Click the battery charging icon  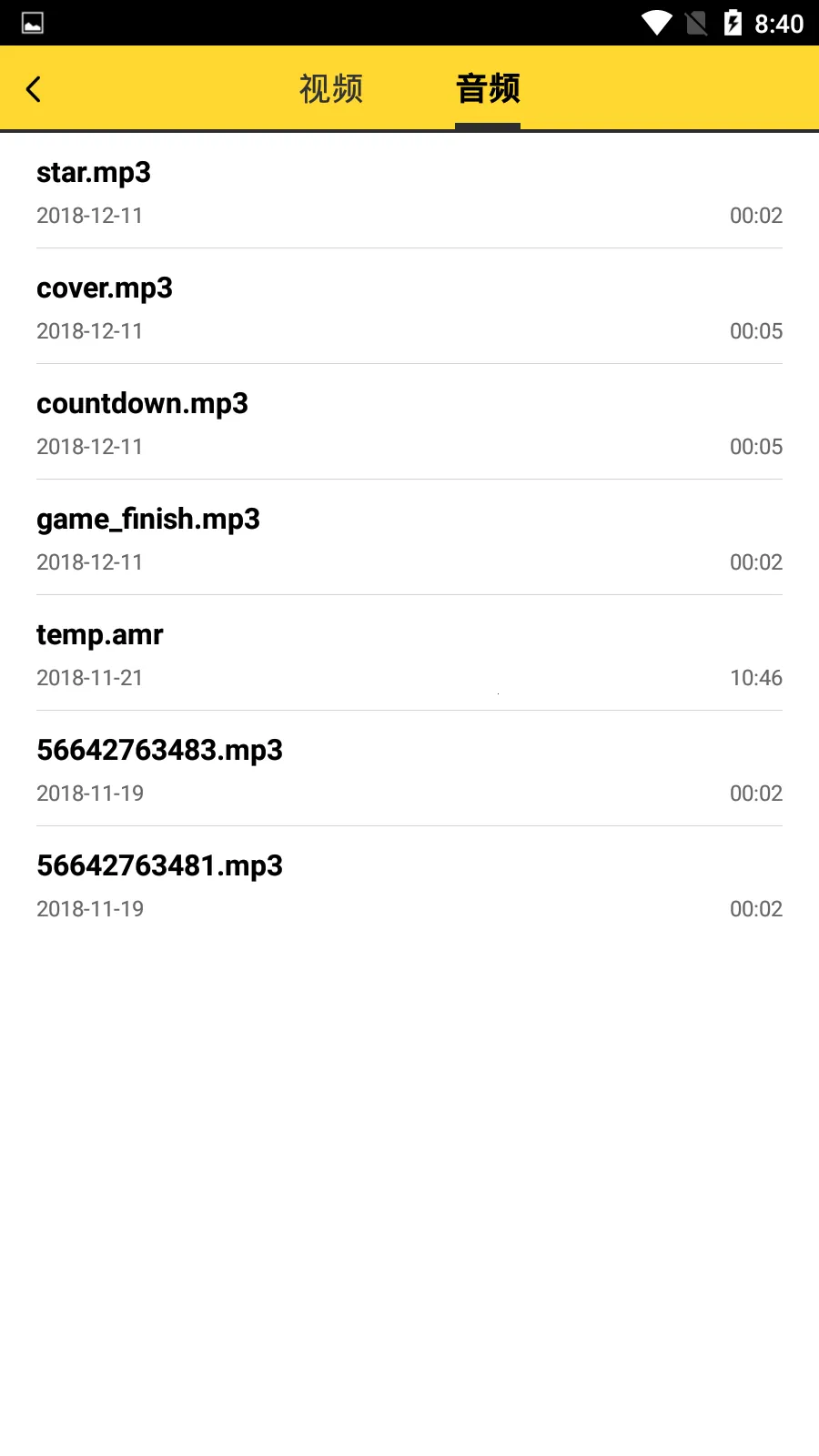point(733,23)
